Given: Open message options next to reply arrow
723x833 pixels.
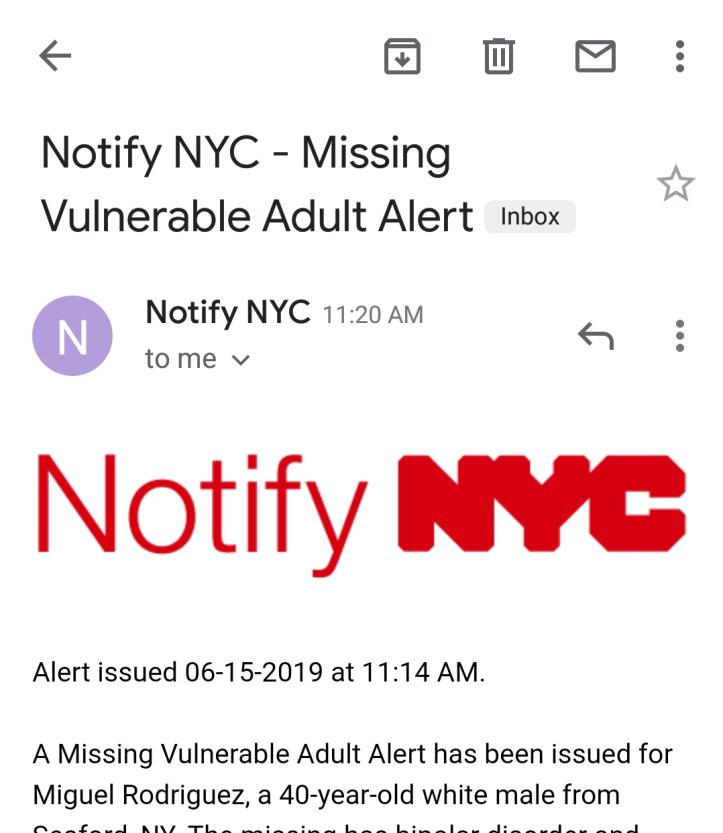Looking at the screenshot, I should (x=680, y=336).
